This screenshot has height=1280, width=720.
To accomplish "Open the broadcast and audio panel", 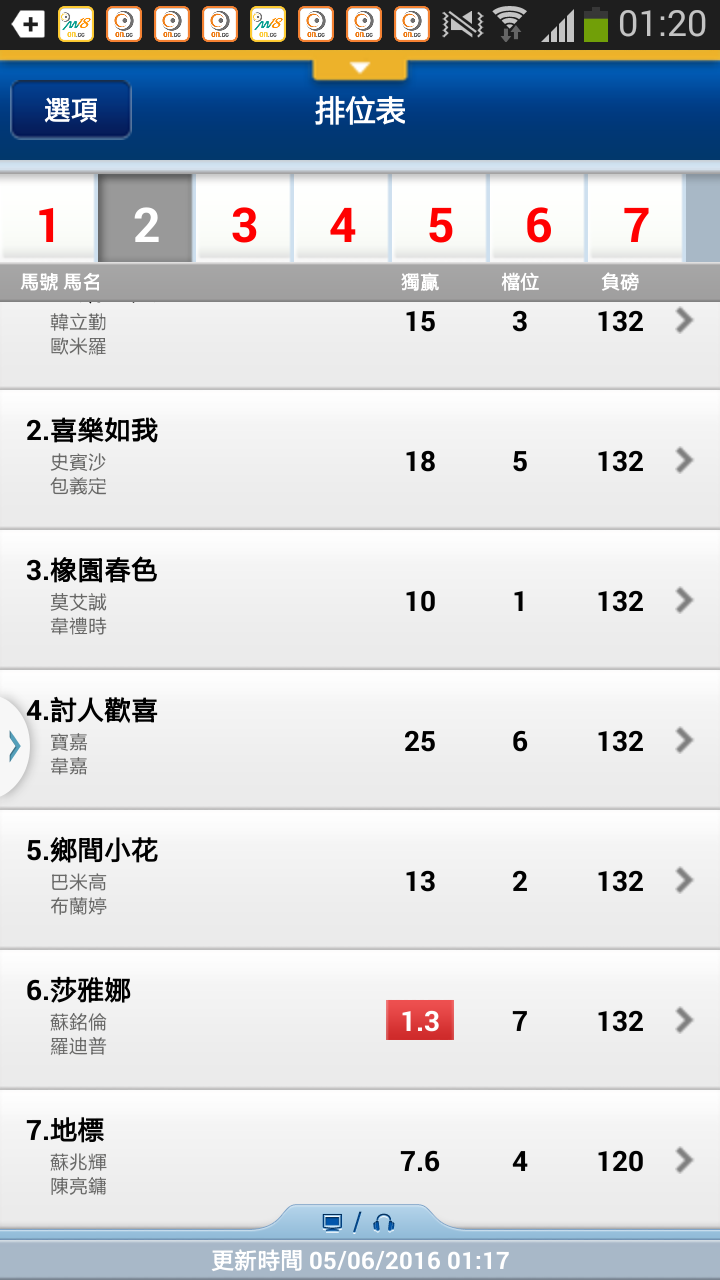I will [358, 1222].
